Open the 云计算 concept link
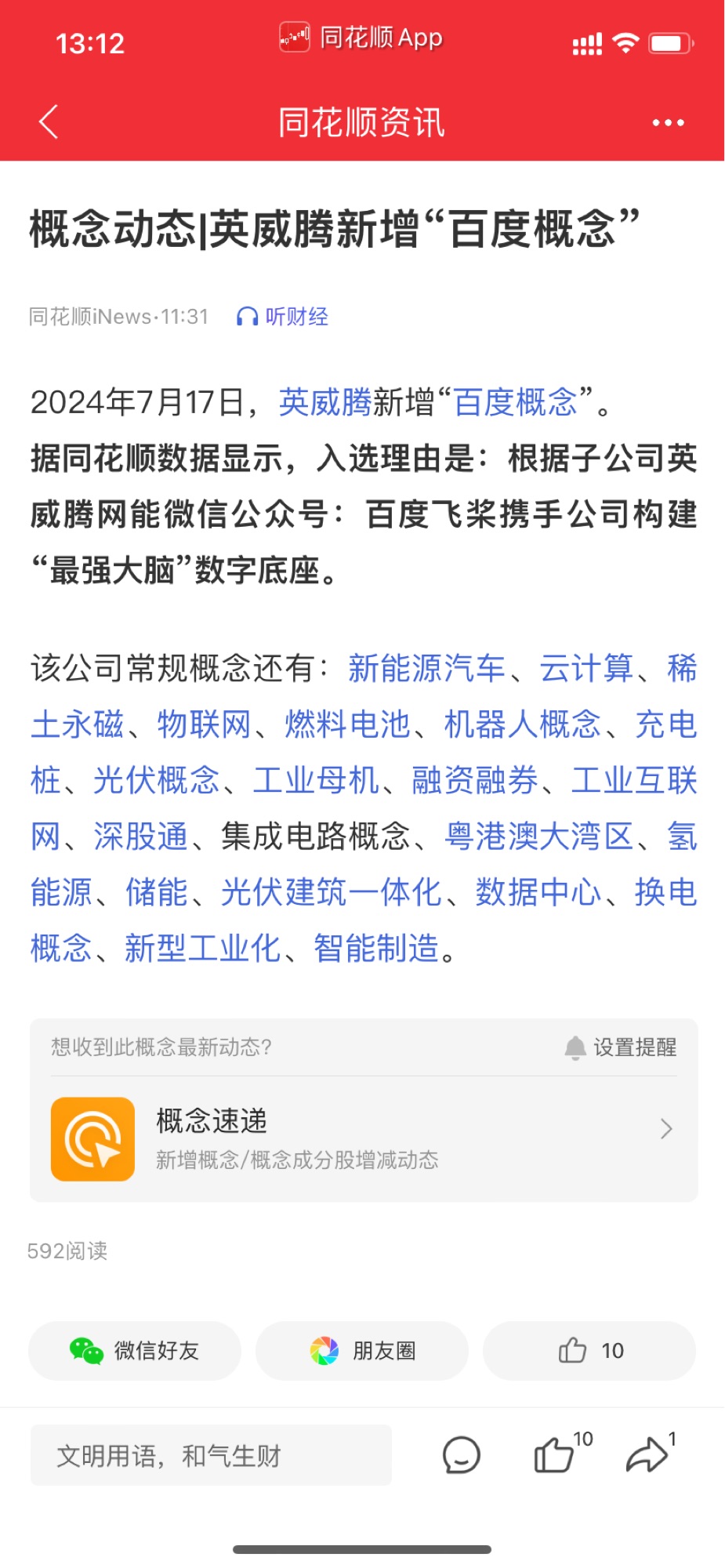Viewport: 725px width, 1568px height. [x=586, y=669]
